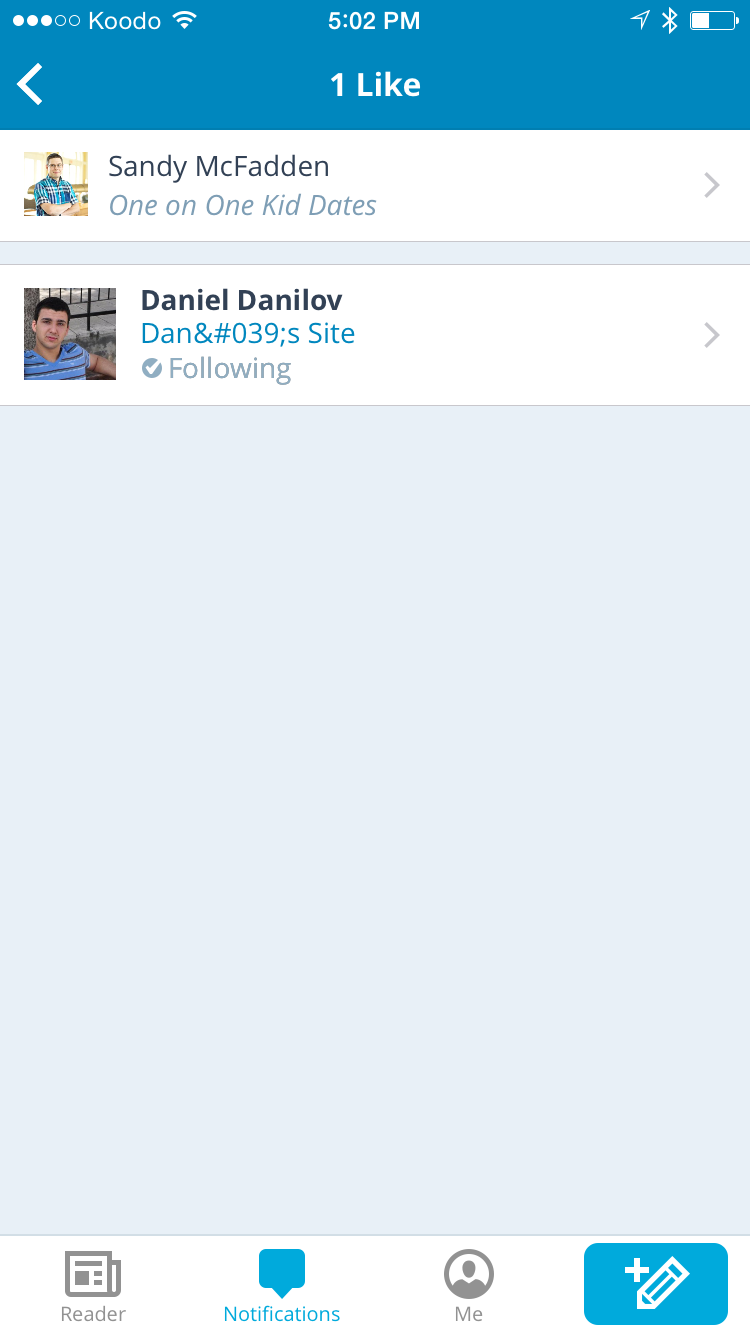The image size is (750, 1334).
Task: Switch to the Notifications tab
Action: (281, 1286)
